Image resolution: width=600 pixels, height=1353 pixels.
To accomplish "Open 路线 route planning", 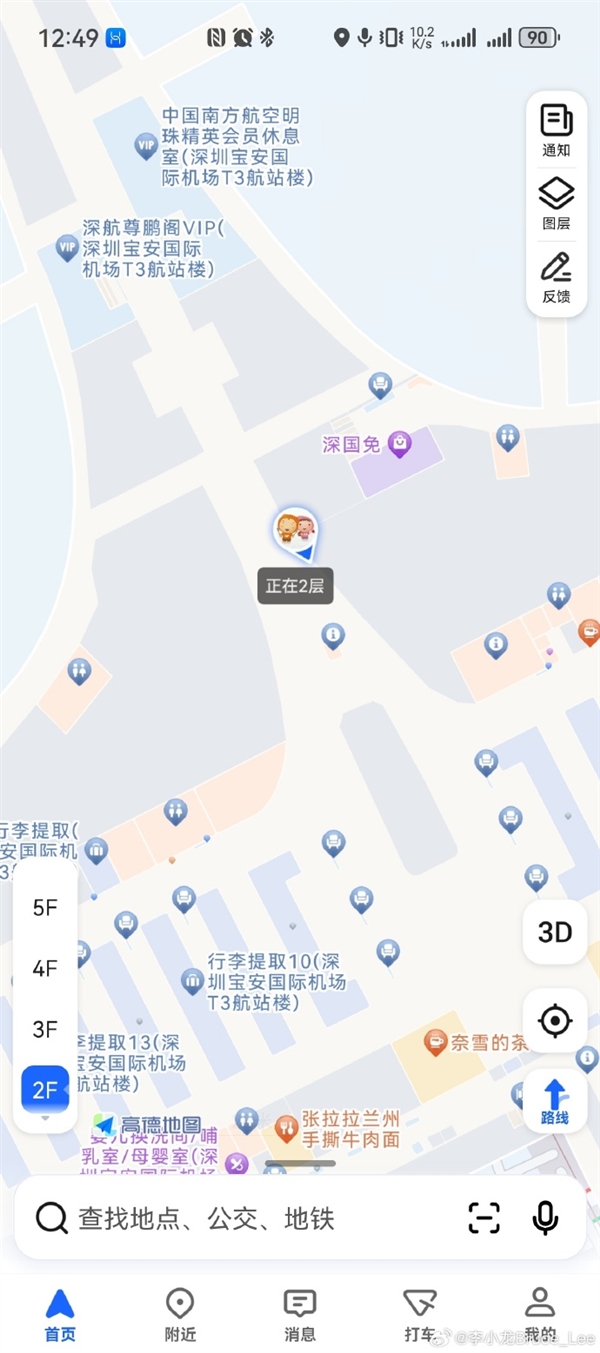I will [555, 1101].
